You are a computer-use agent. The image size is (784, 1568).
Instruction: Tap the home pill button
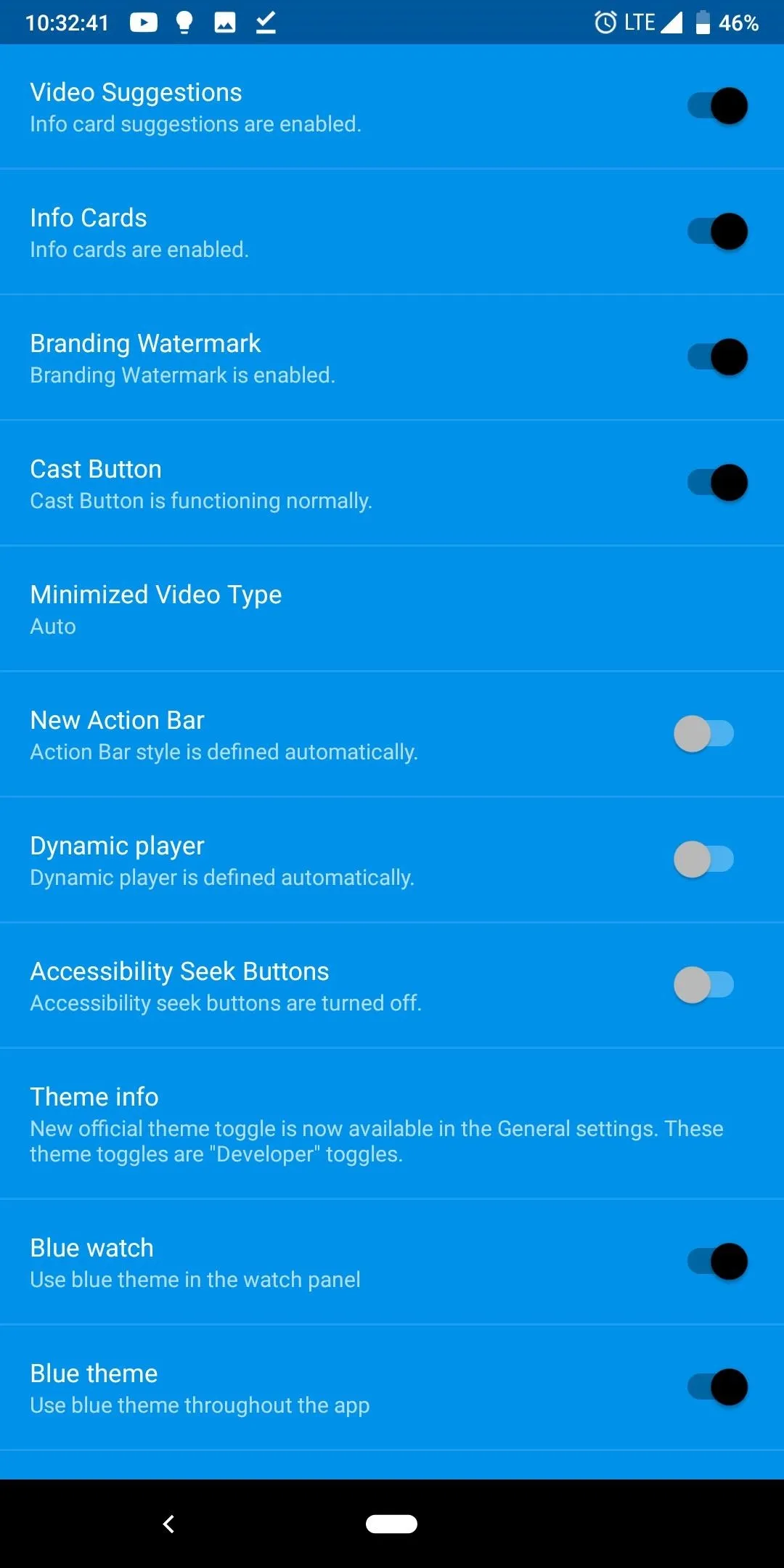[x=391, y=1524]
